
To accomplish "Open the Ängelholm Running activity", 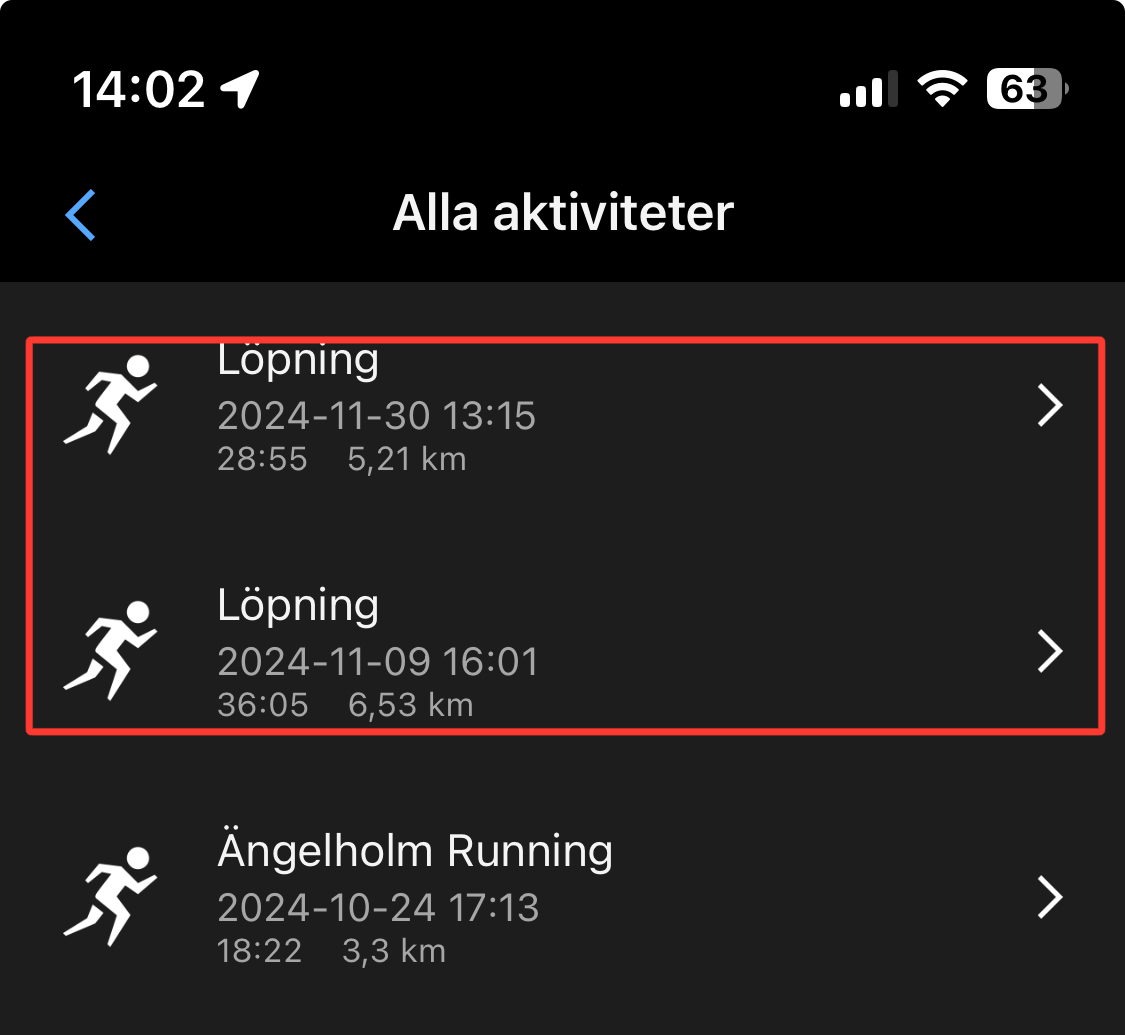I will tap(560, 898).
